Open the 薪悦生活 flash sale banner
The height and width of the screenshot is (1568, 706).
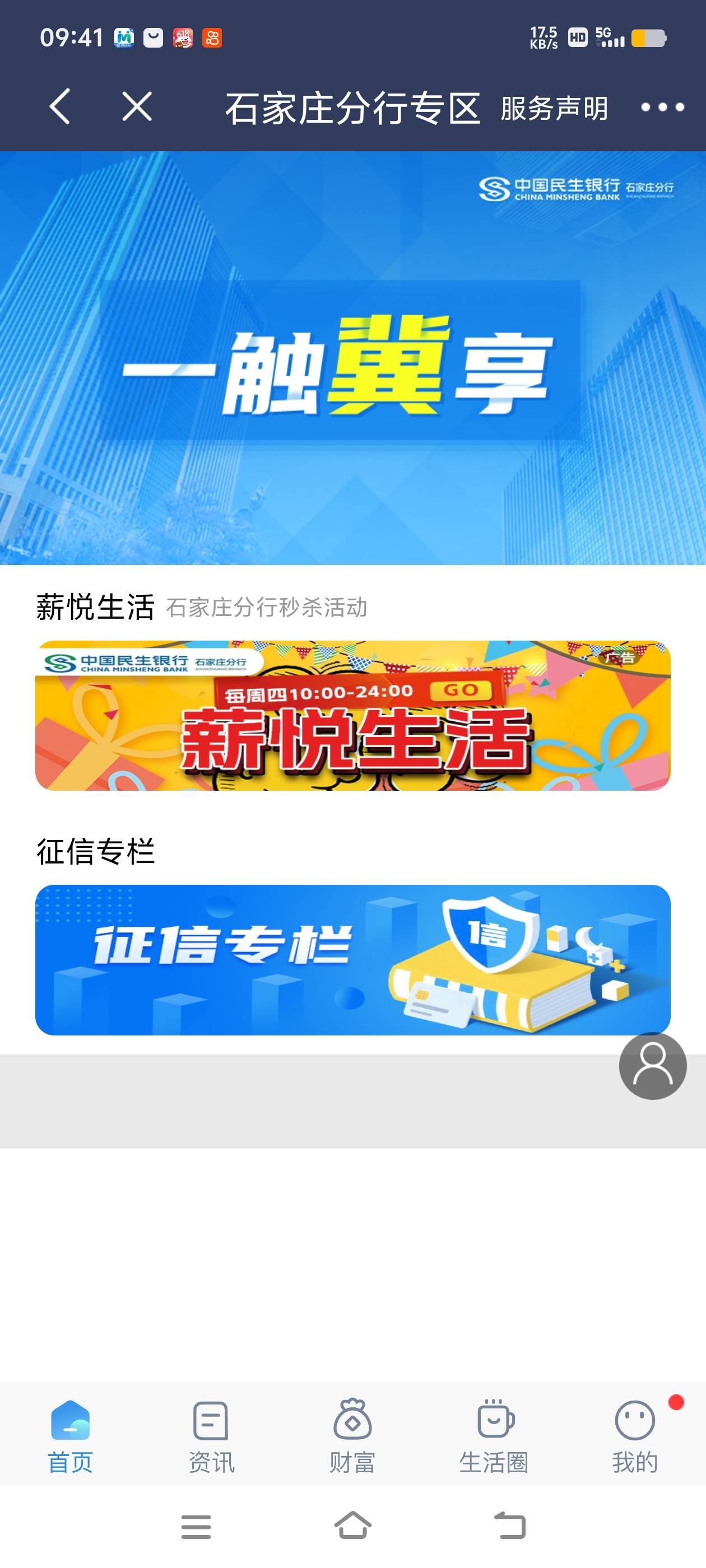352,715
